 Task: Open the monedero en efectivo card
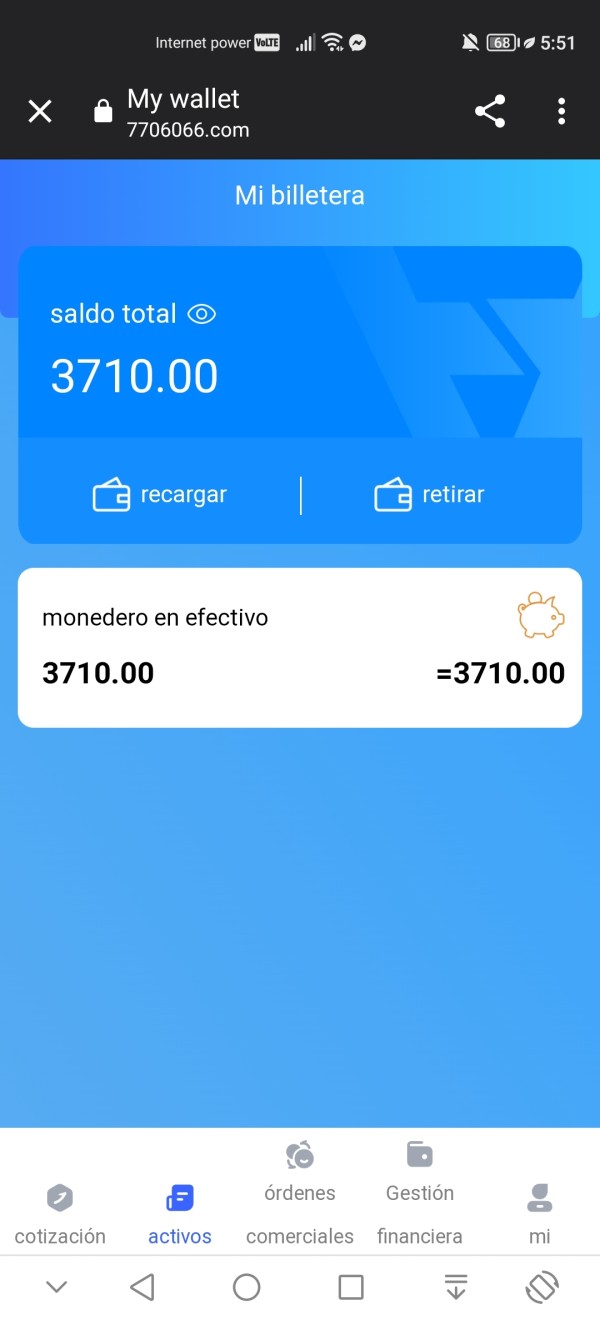[300, 648]
